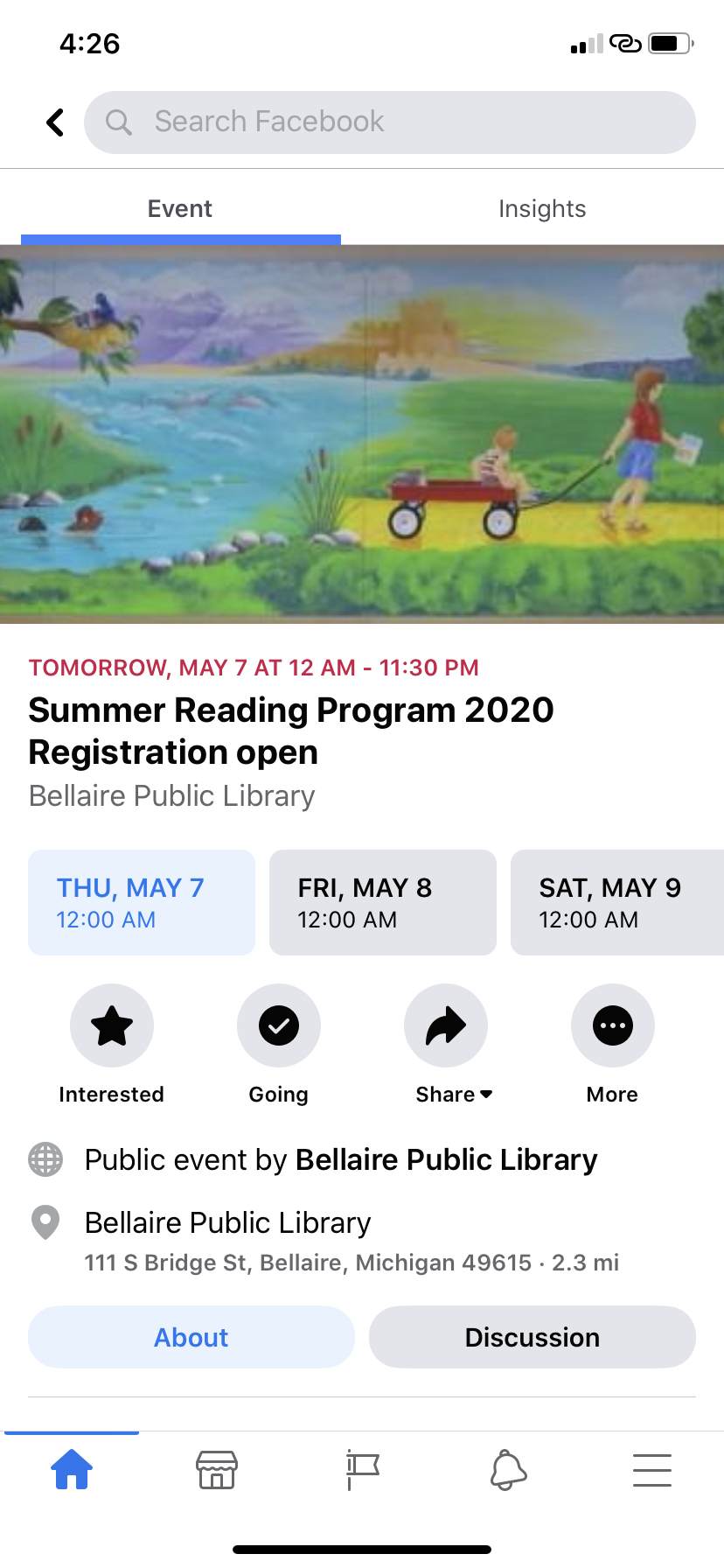Open Bellaire Public Library host page

point(446,1159)
